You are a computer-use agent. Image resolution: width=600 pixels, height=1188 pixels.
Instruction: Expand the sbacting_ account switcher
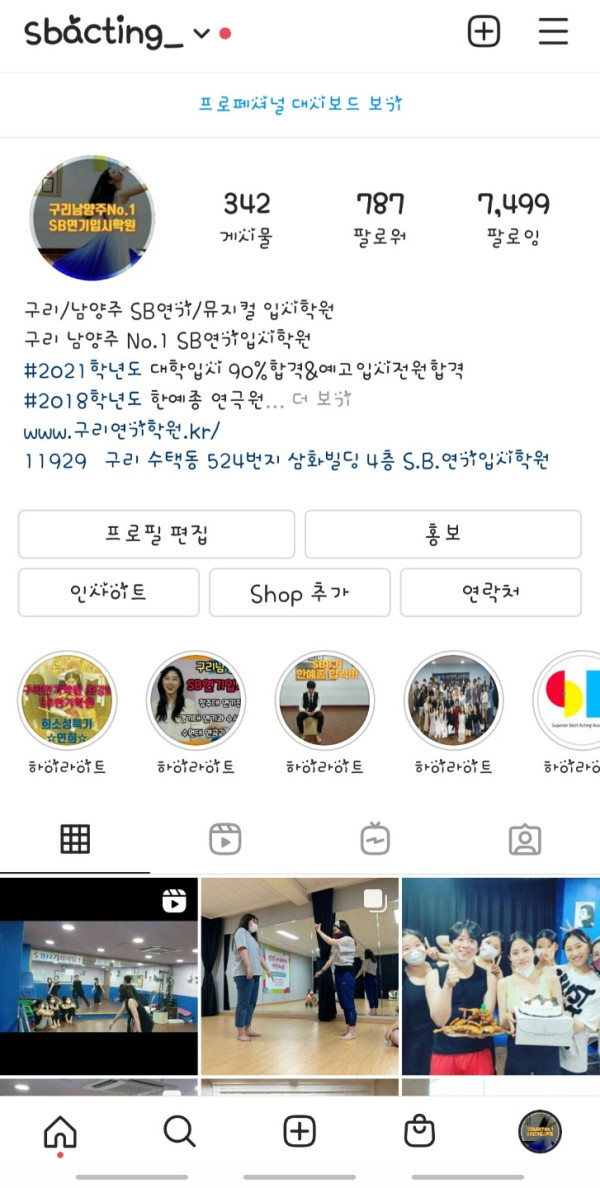(x=201, y=34)
